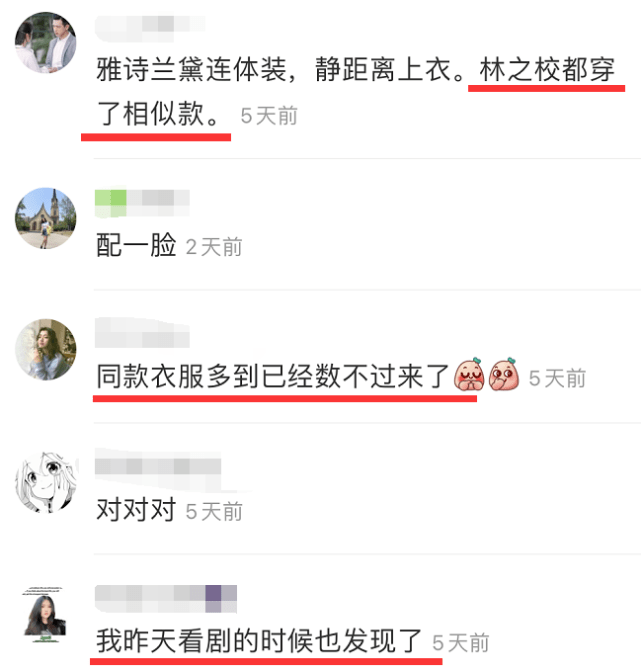Reply to the comment 我昨天看剧的时候也发现了
The width and height of the screenshot is (641, 672).
pyautogui.click(x=262, y=641)
